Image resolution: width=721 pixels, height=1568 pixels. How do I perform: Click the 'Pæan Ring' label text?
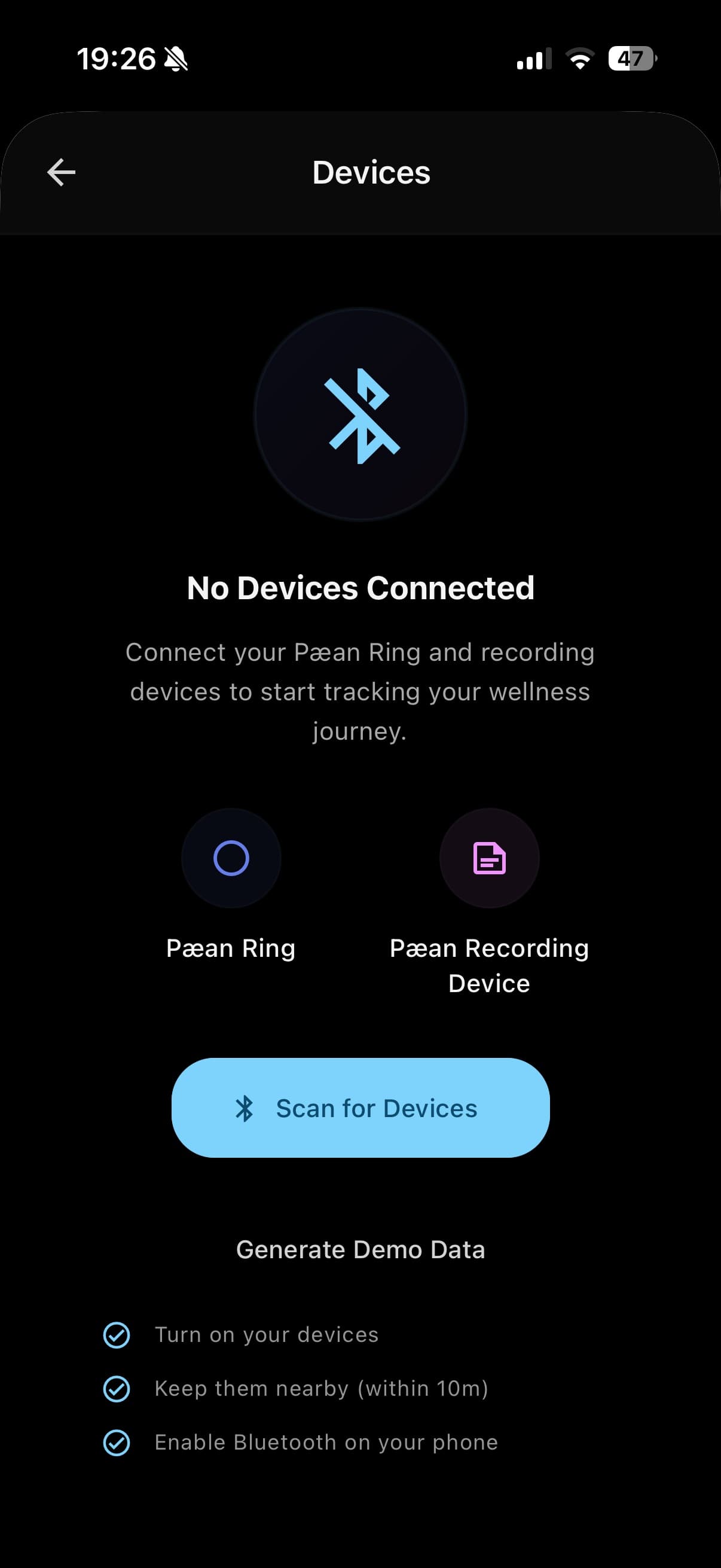(x=230, y=948)
